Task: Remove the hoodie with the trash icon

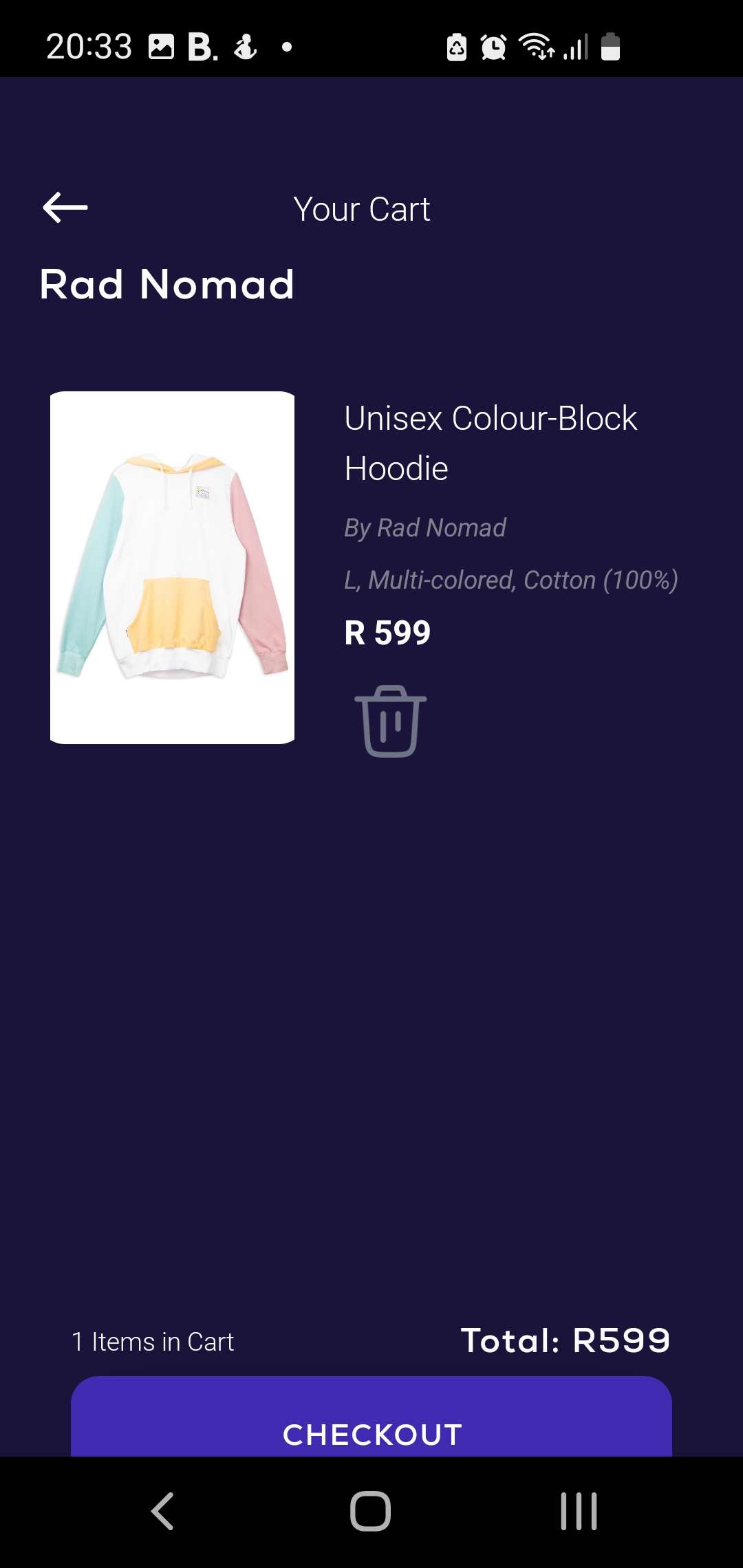Action: [390, 721]
